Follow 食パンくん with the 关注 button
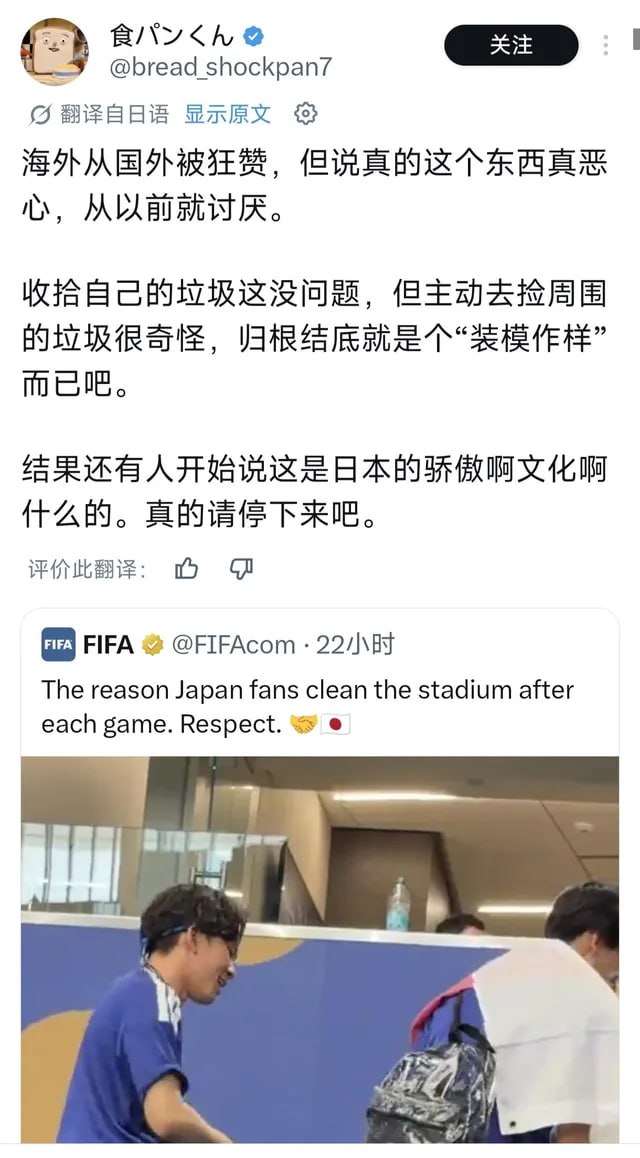The width and height of the screenshot is (640, 1158). [x=511, y=45]
